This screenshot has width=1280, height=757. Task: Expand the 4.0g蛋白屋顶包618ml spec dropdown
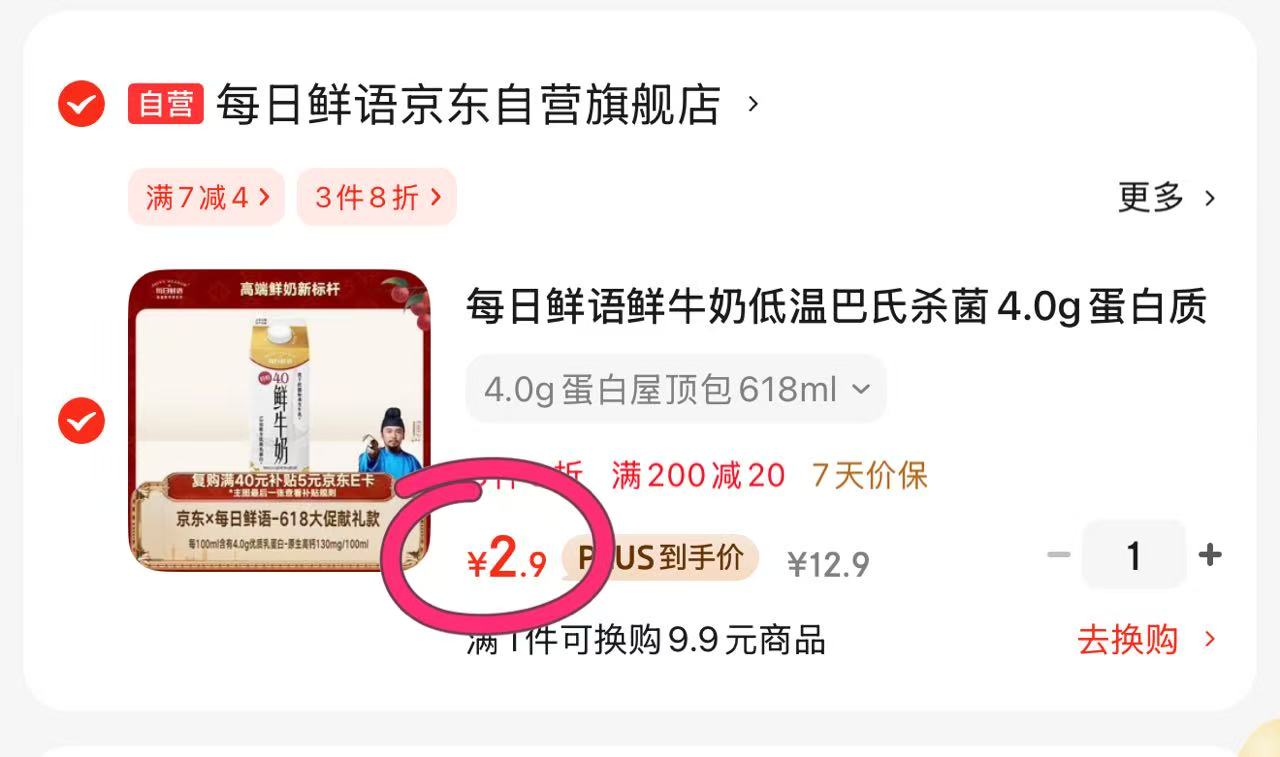(676, 389)
